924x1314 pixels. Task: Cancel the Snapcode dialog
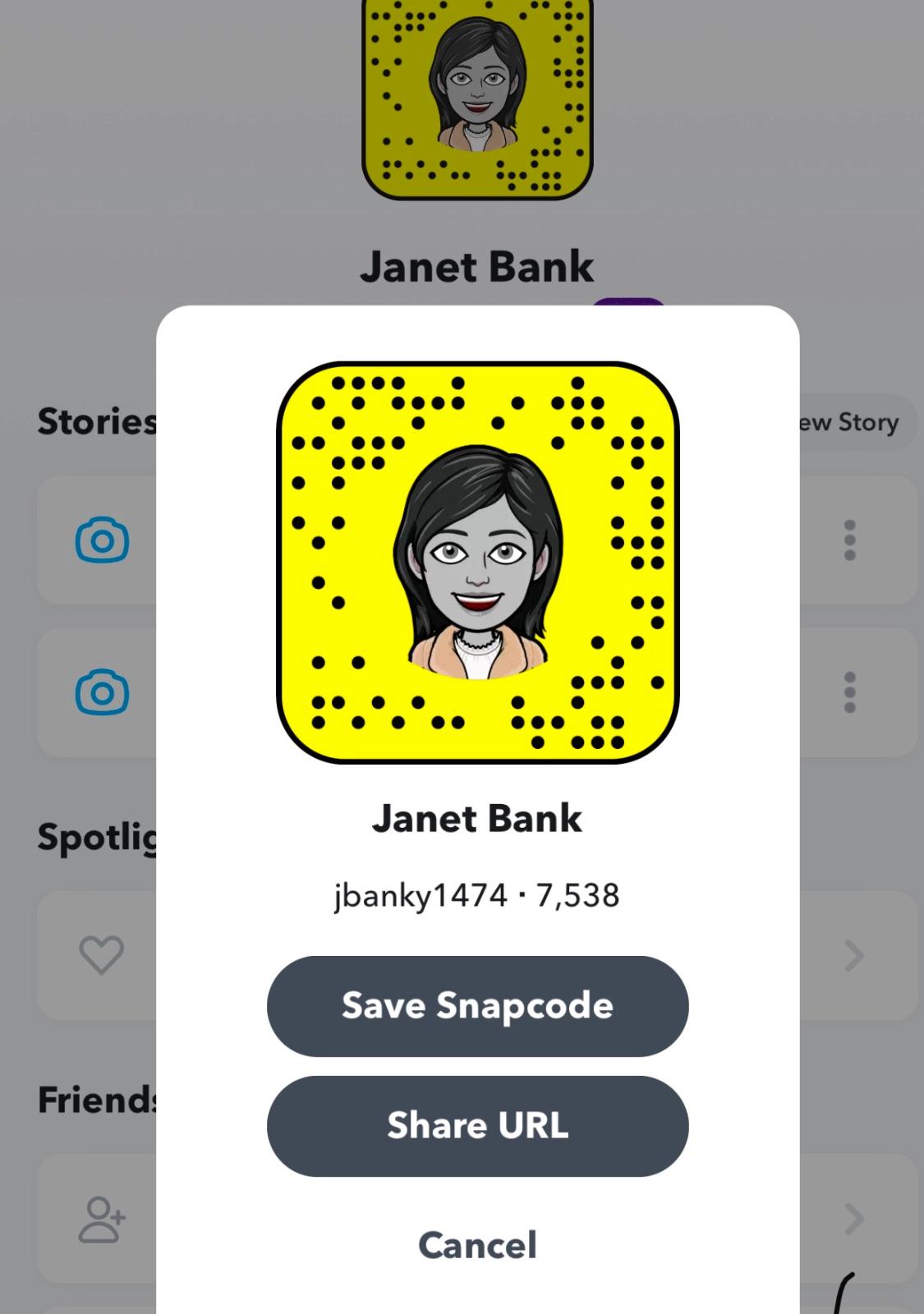477,1245
